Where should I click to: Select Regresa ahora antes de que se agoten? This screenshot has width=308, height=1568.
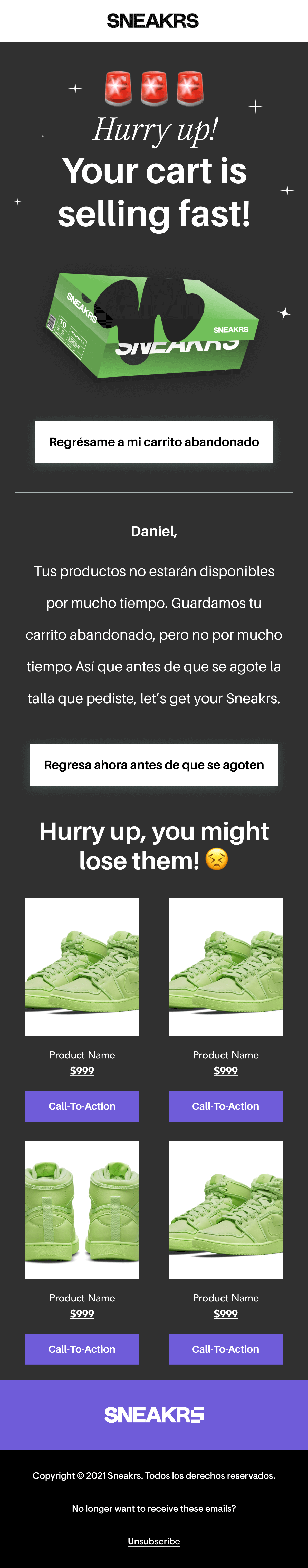tap(154, 765)
